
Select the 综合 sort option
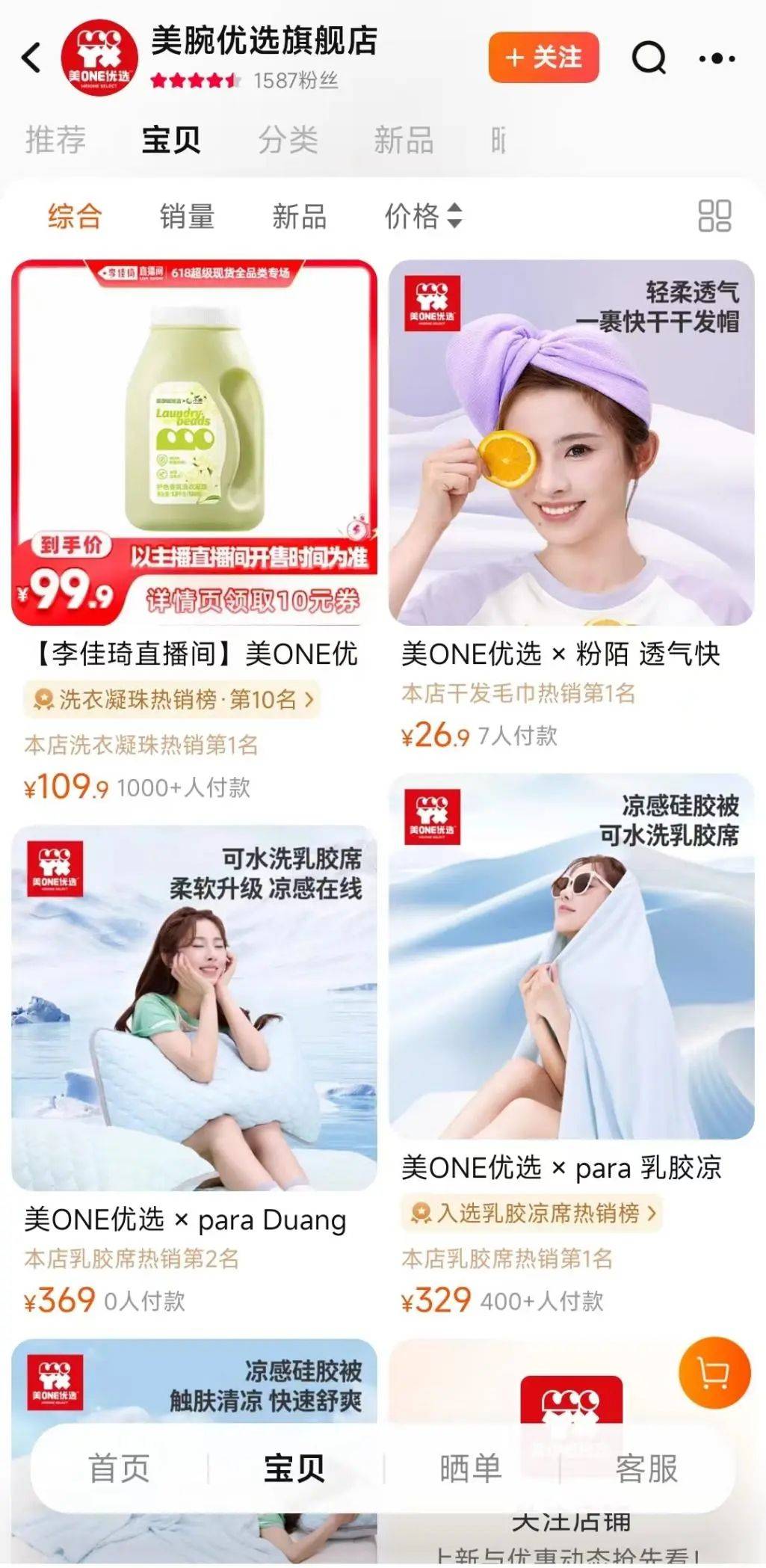click(75, 217)
